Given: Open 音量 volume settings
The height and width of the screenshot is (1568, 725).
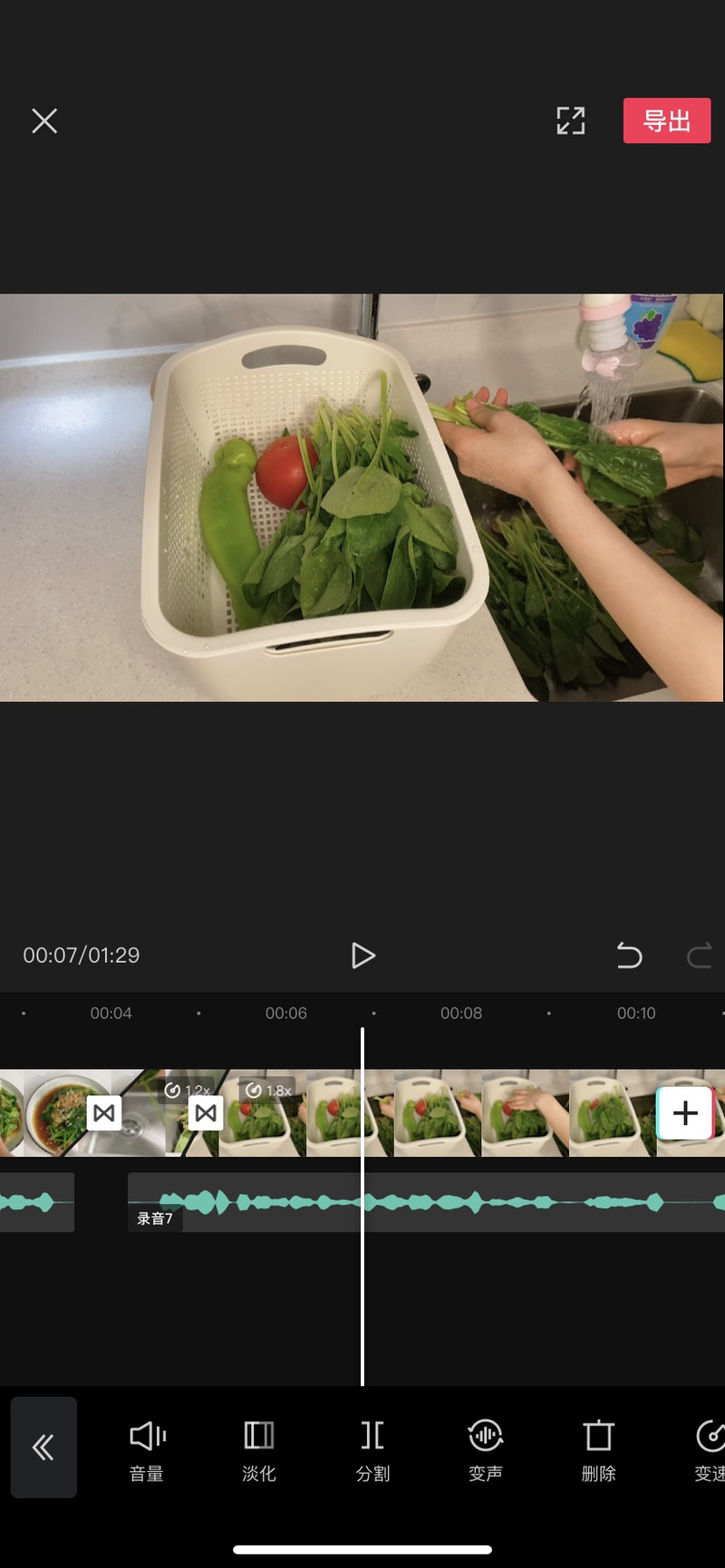Looking at the screenshot, I should click(x=147, y=1451).
